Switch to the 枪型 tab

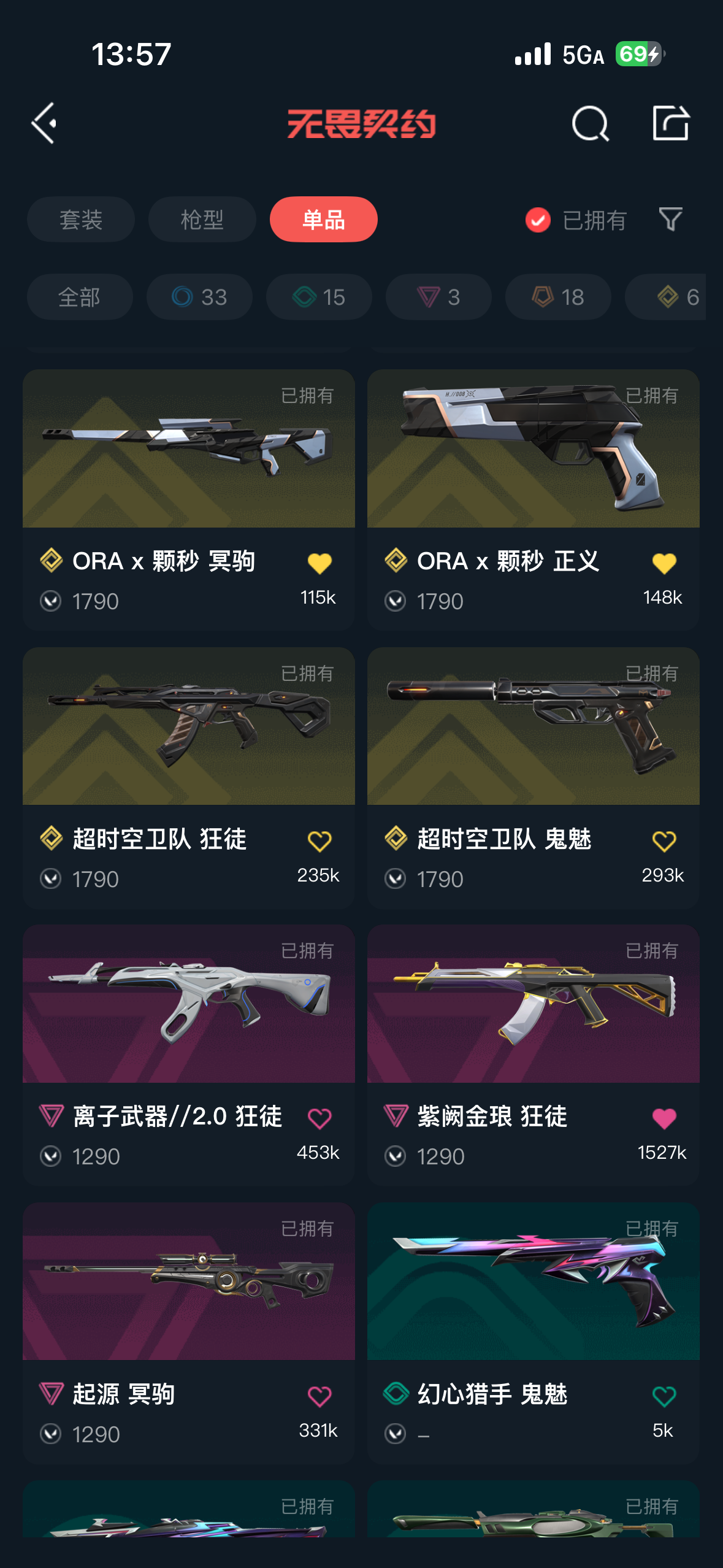[x=202, y=220]
